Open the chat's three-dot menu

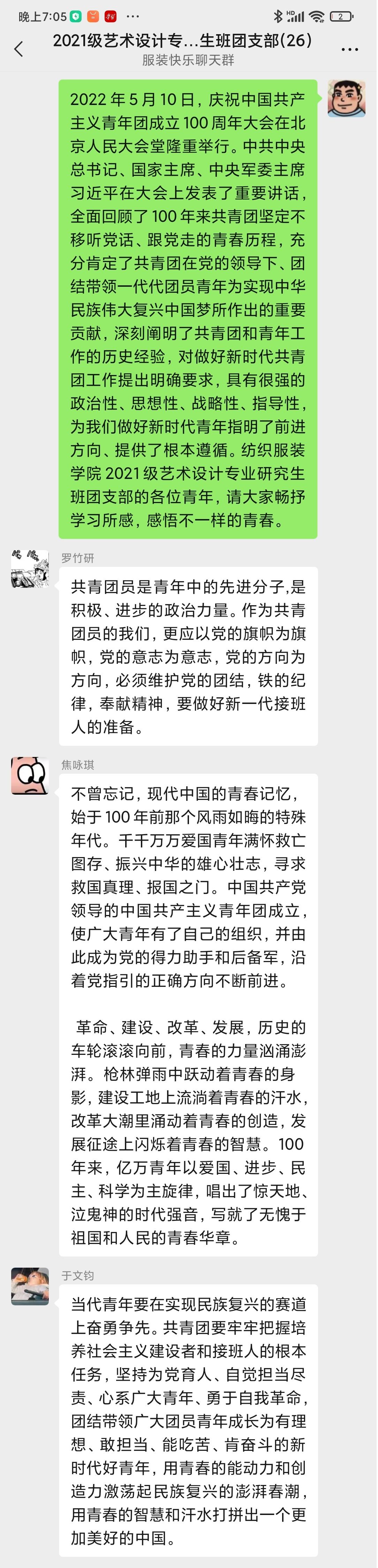349,49
